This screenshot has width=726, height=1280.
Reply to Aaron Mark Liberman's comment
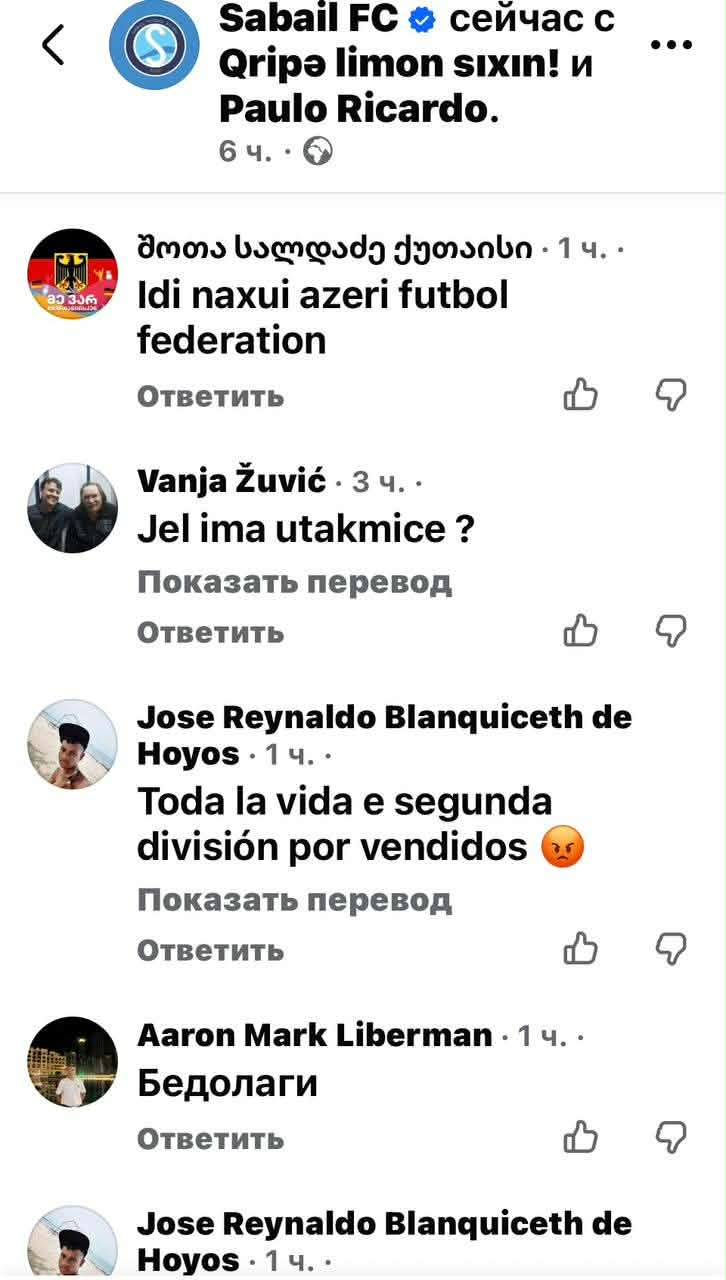pyautogui.click(x=210, y=1138)
